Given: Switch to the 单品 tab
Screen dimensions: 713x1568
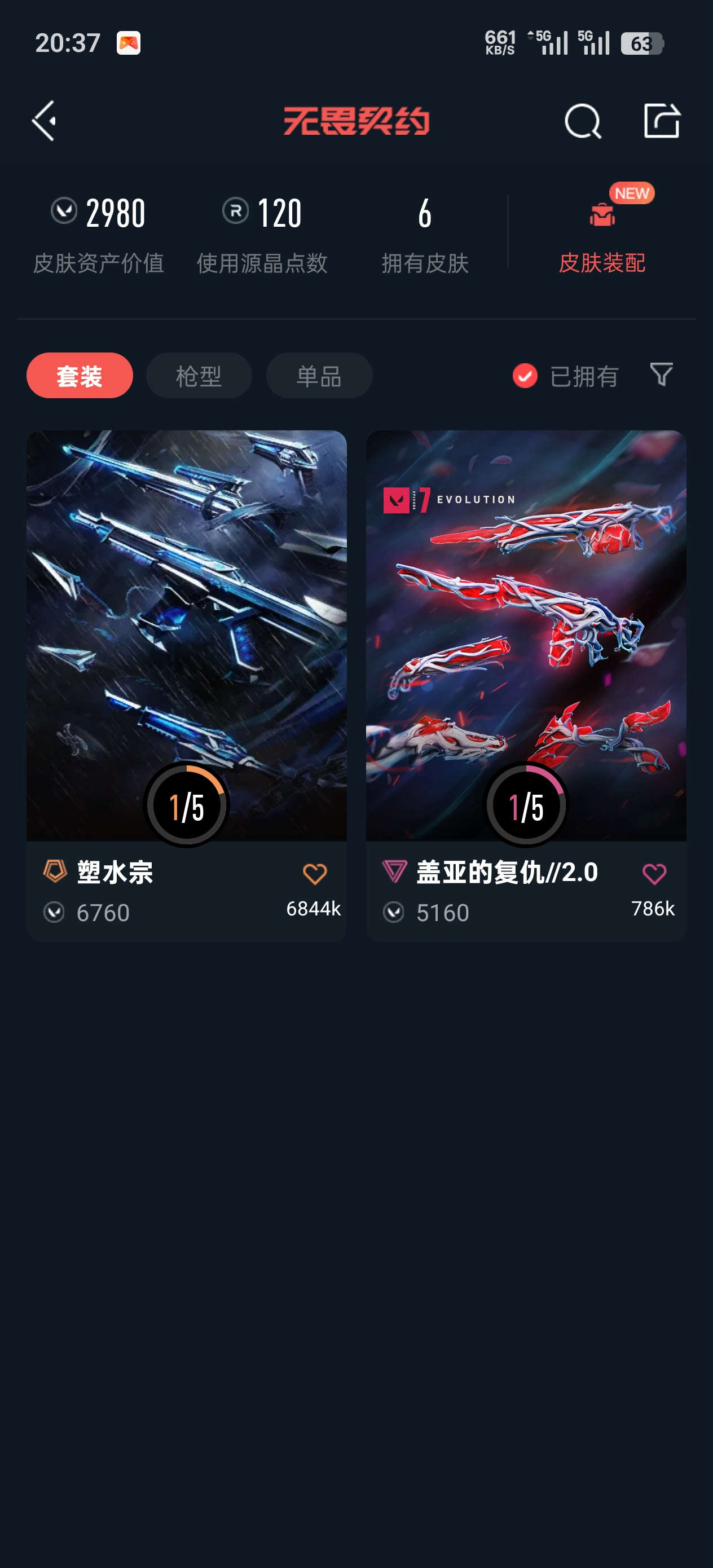Looking at the screenshot, I should [319, 376].
